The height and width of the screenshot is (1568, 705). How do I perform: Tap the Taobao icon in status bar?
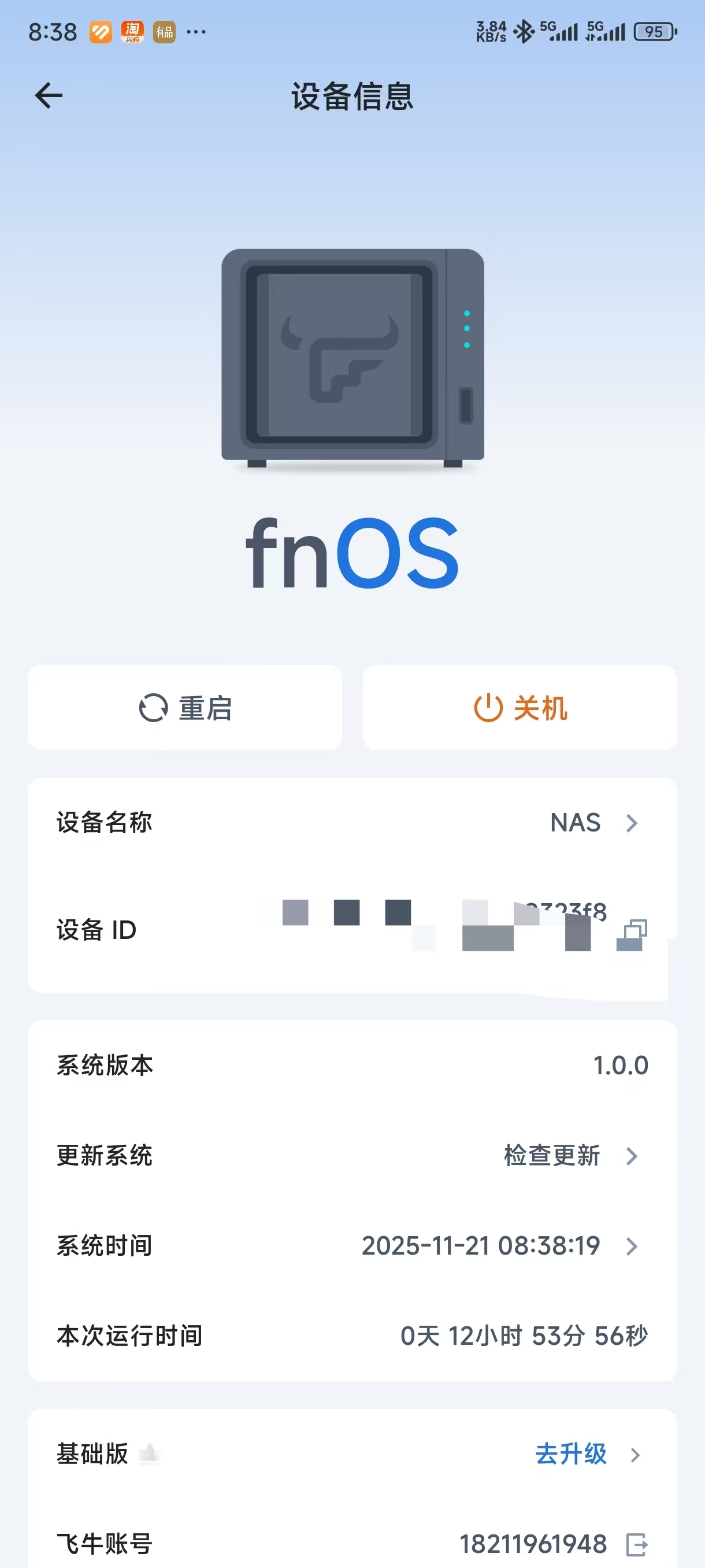click(133, 32)
